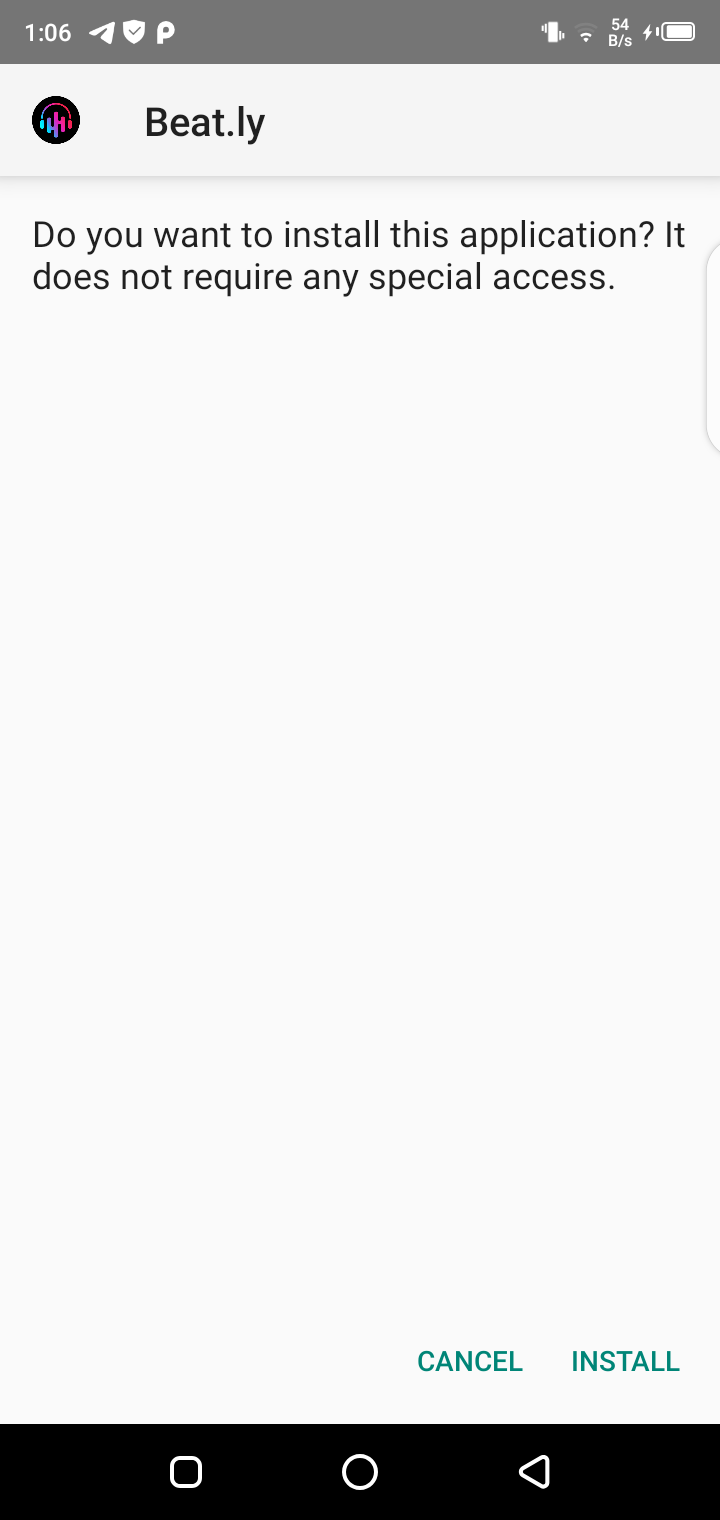Open the recent apps view
The width and height of the screenshot is (720, 1520).
click(186, 1471)
